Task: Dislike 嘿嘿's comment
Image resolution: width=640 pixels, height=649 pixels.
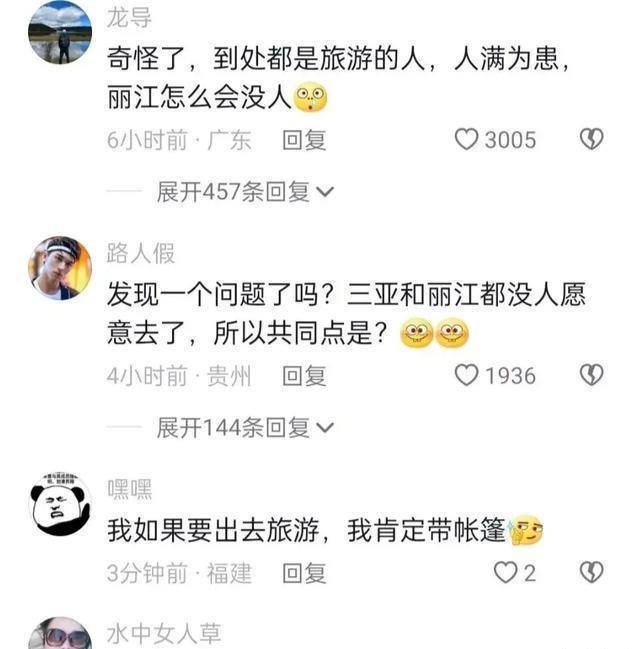Action: click(592, 573)
